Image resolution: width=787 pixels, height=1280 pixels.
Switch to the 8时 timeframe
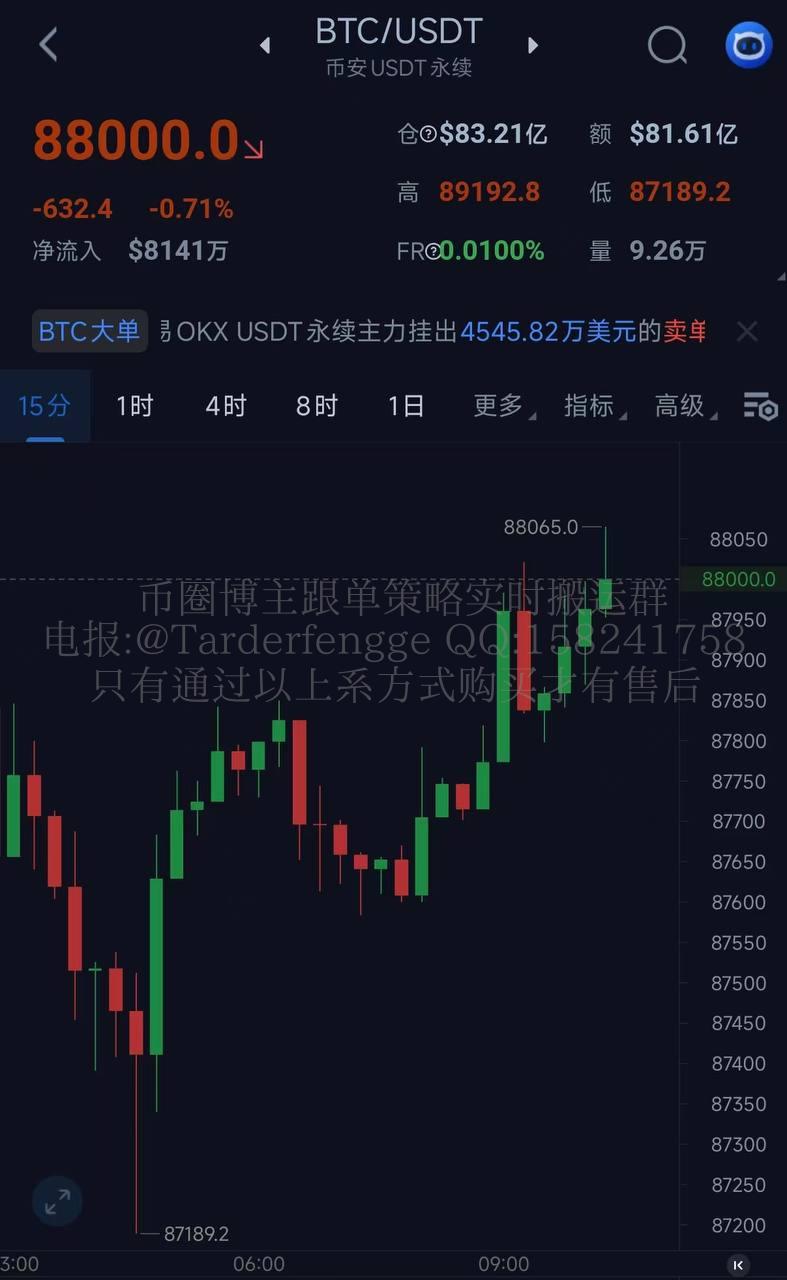[317, 406]
